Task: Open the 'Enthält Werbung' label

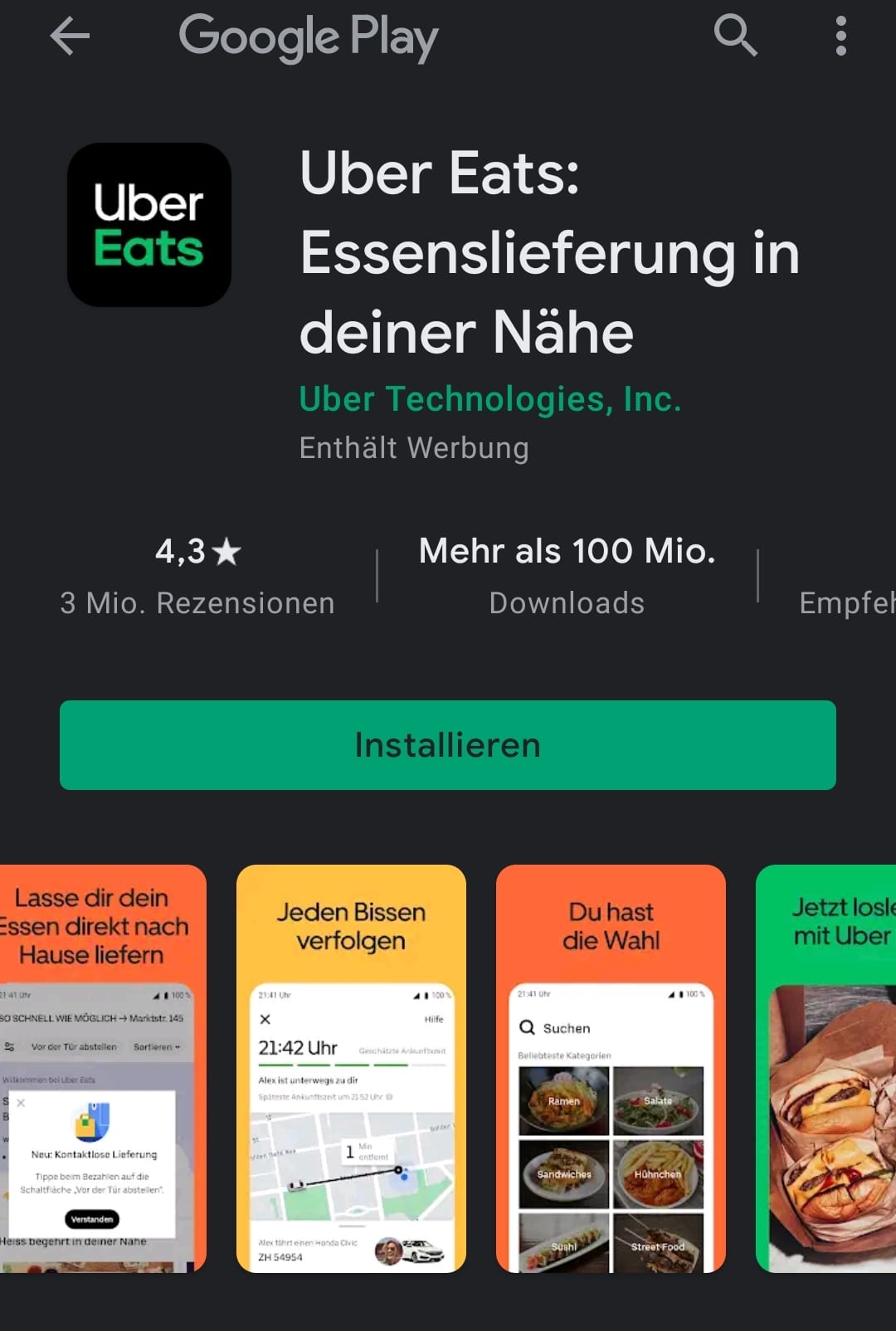Action: coord(414,447)
